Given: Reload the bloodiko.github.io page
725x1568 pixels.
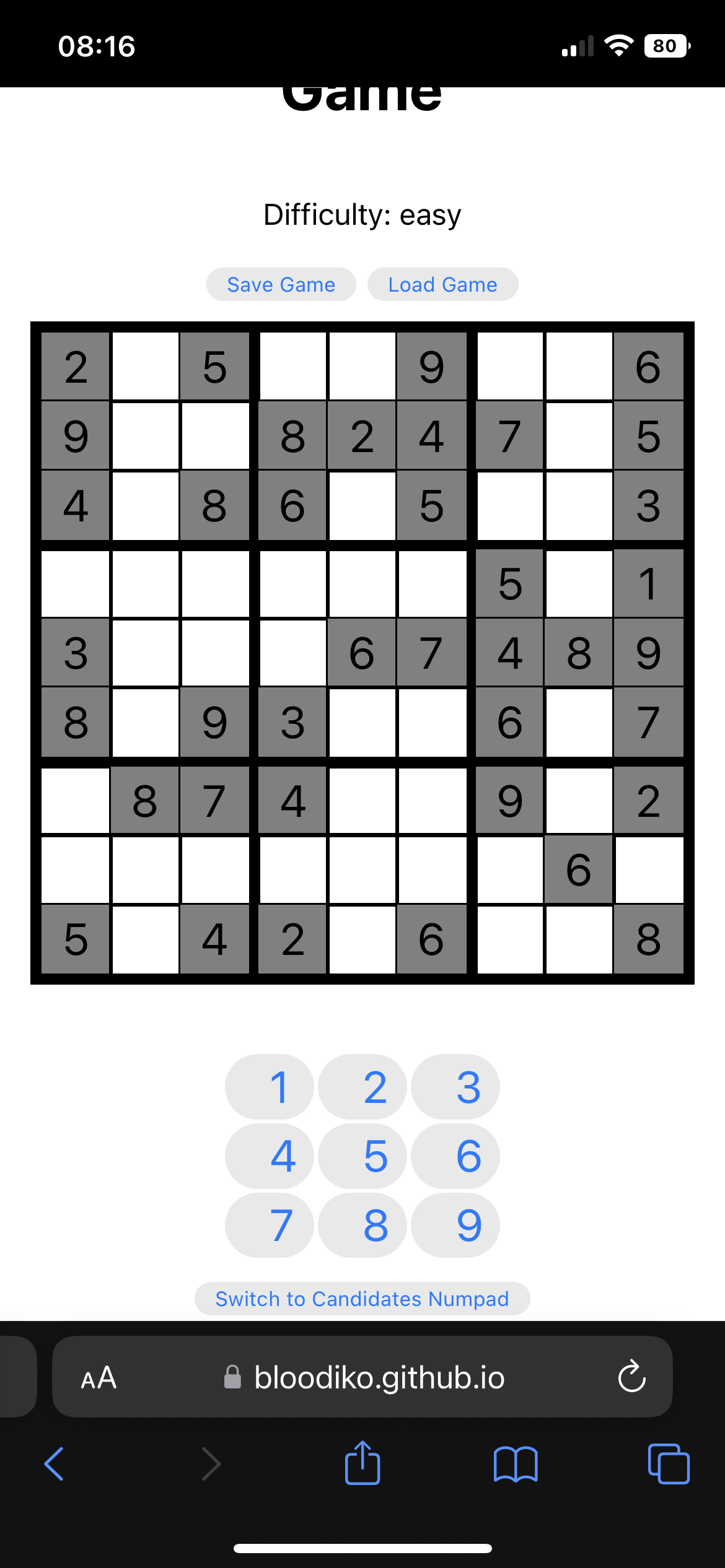Looking at the screenshot, I should tap(632, 1376).
